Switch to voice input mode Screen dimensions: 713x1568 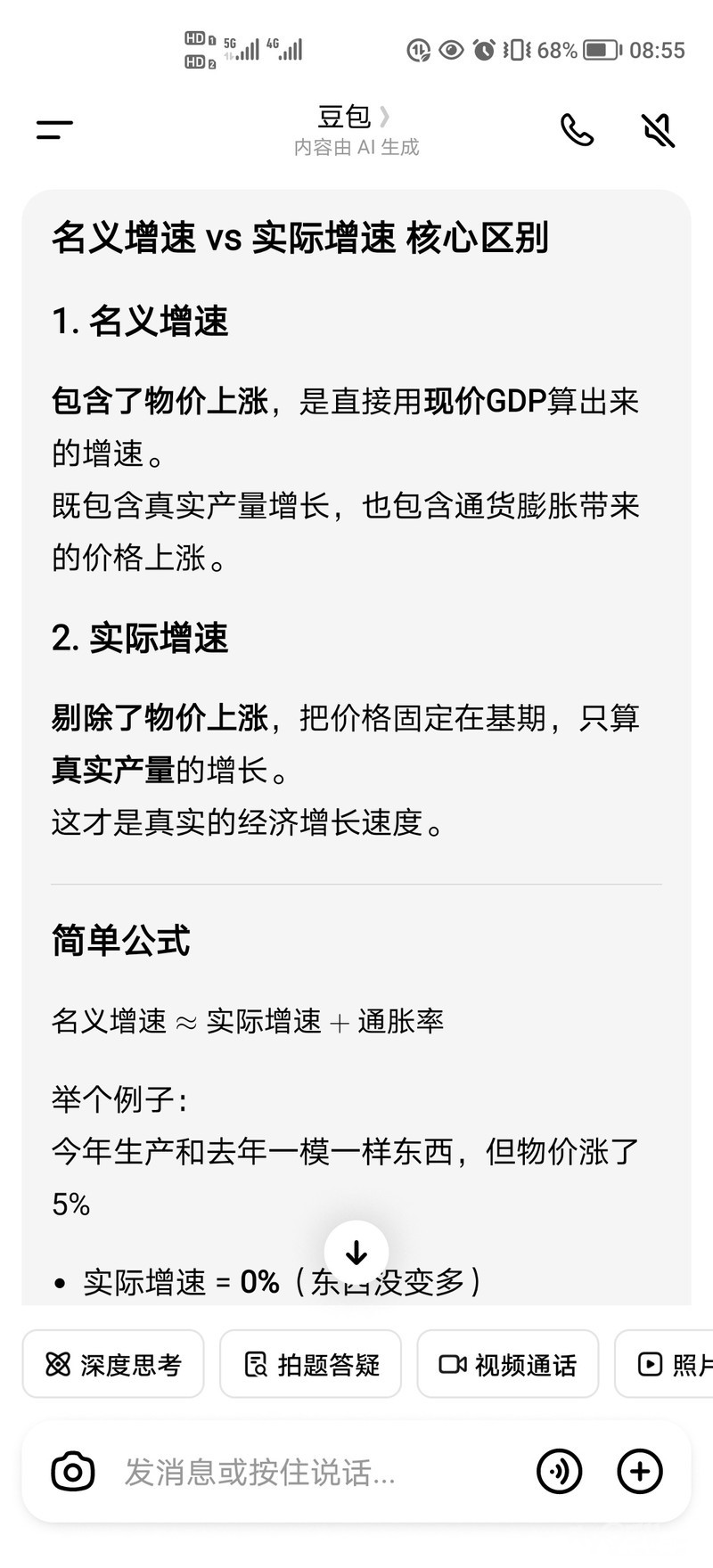point(560,1471)
